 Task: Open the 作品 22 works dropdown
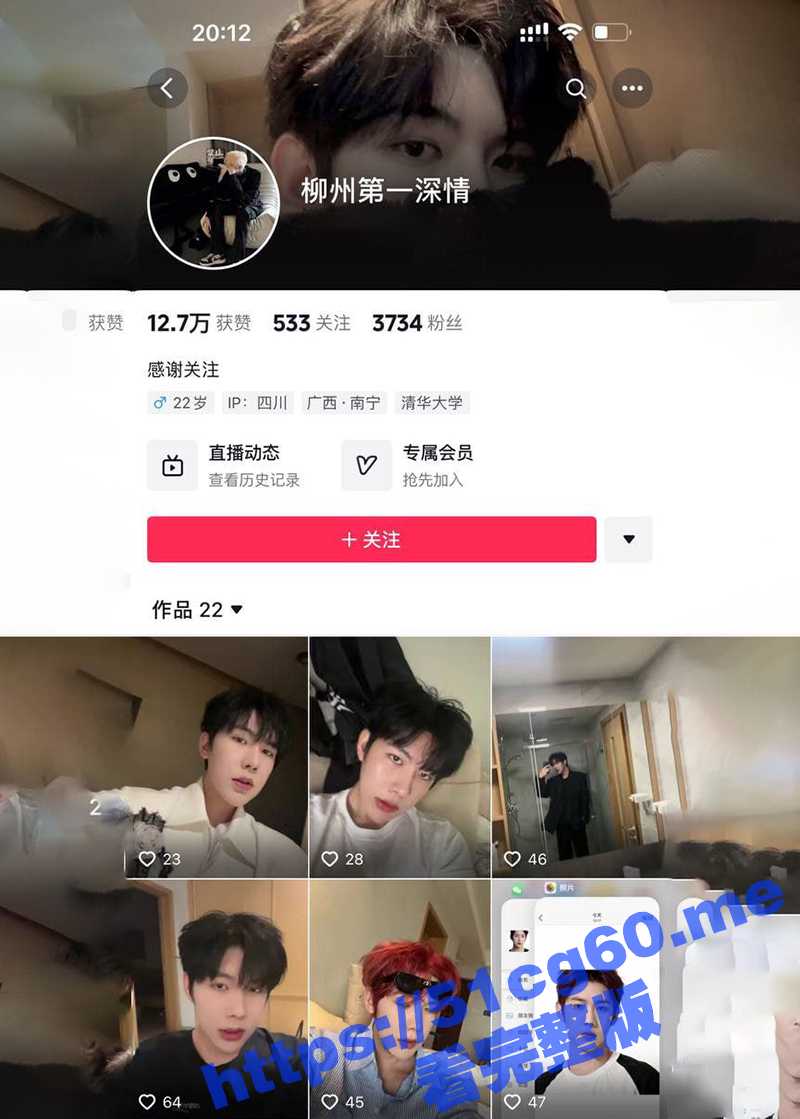coord(194,609)
